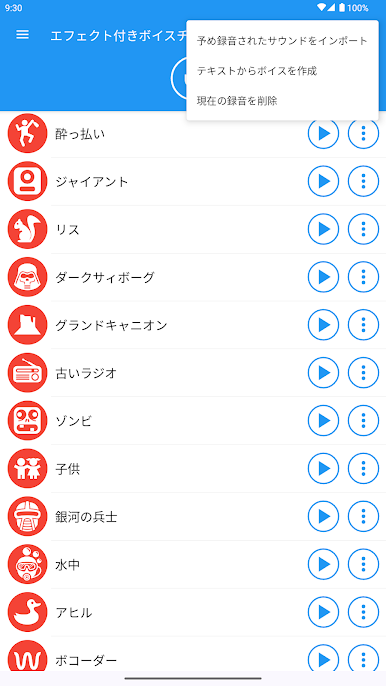Tap 現在の録音を削除 to delete recording

coord(282,101)
